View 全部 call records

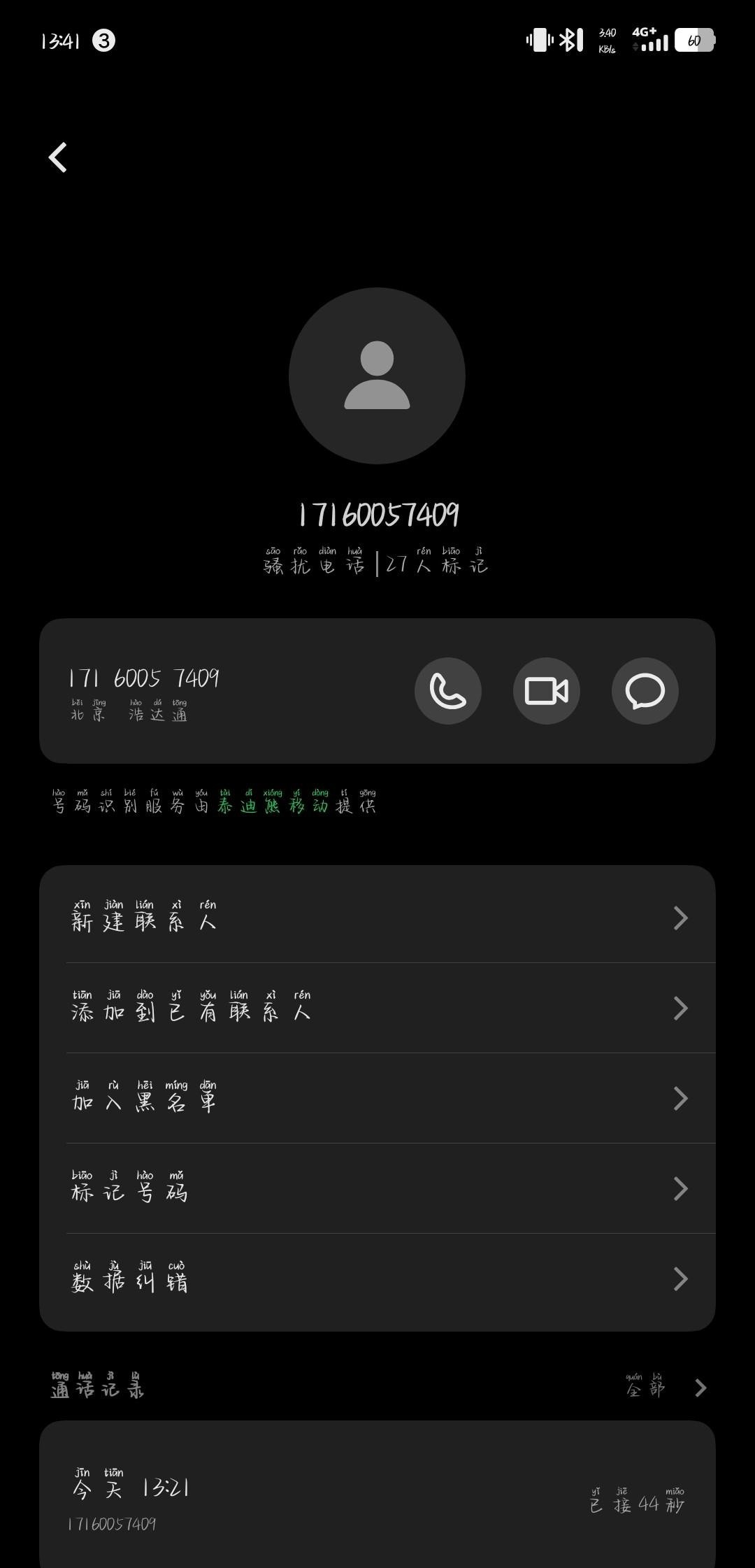[x=665, y=1388]
